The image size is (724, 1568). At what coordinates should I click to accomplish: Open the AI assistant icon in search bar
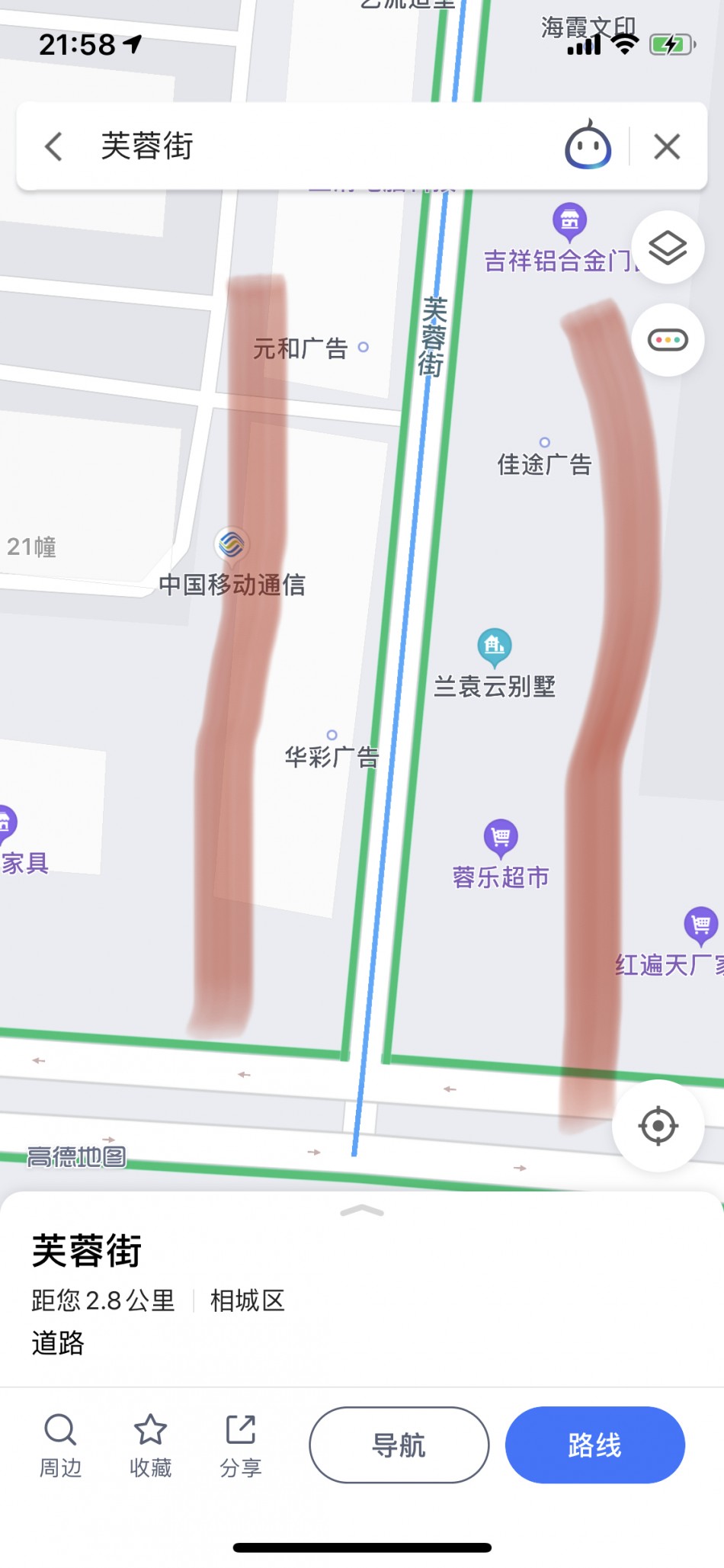[x=588, y=146]
